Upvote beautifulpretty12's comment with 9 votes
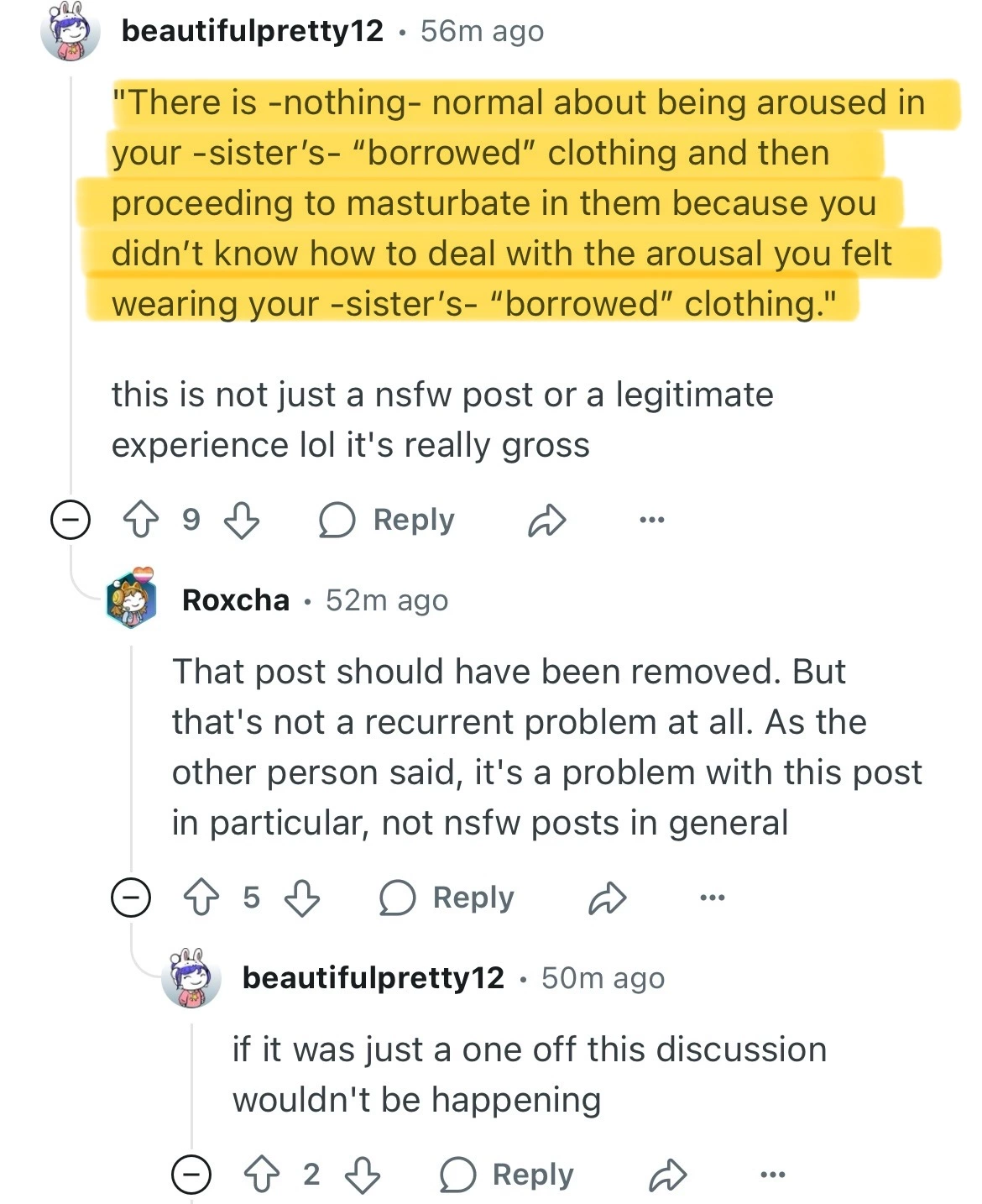Screen dimensions: 982x1204 [x=140, y=520]
